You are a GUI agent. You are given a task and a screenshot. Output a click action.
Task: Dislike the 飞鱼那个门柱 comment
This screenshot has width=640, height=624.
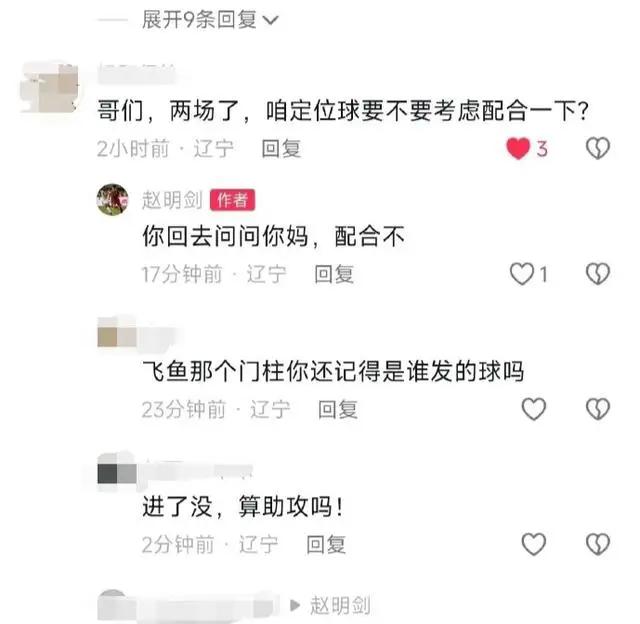click(x=597, y=408)
